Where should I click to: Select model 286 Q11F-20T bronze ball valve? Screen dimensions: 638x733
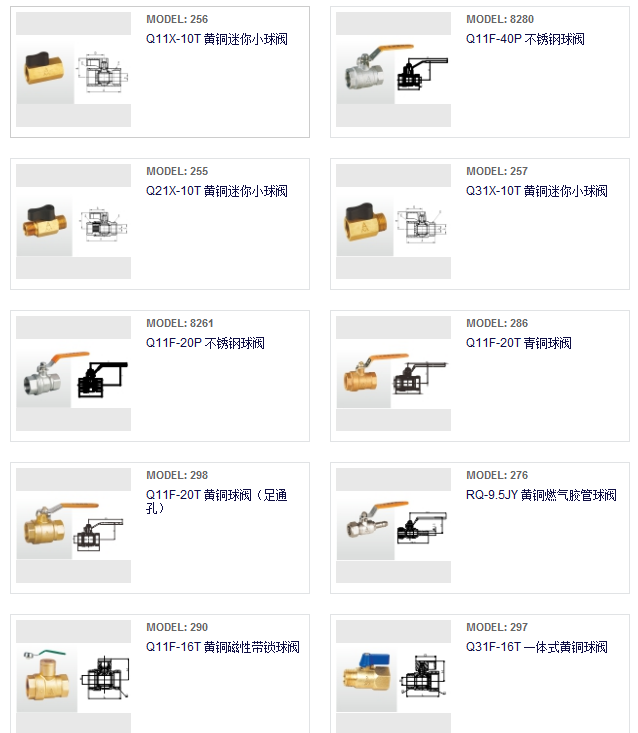(519, 343)
